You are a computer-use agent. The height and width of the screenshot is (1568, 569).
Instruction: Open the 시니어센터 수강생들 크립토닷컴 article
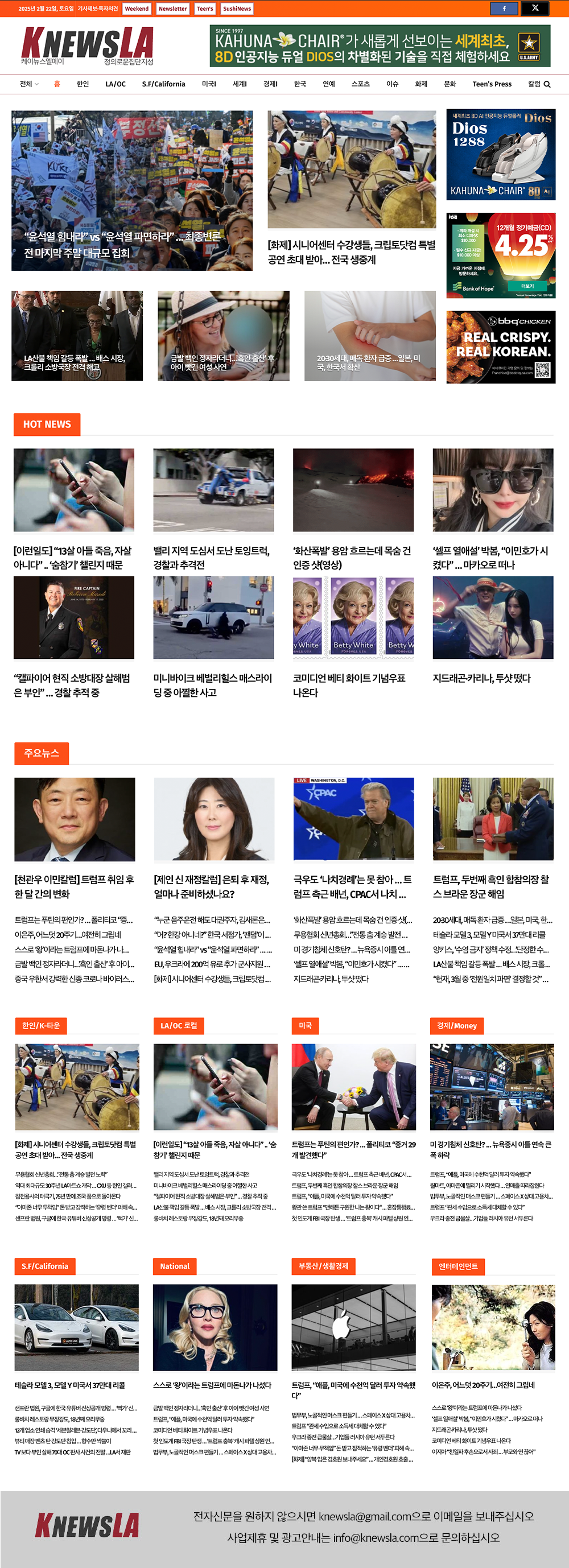[x=351, y=251]
